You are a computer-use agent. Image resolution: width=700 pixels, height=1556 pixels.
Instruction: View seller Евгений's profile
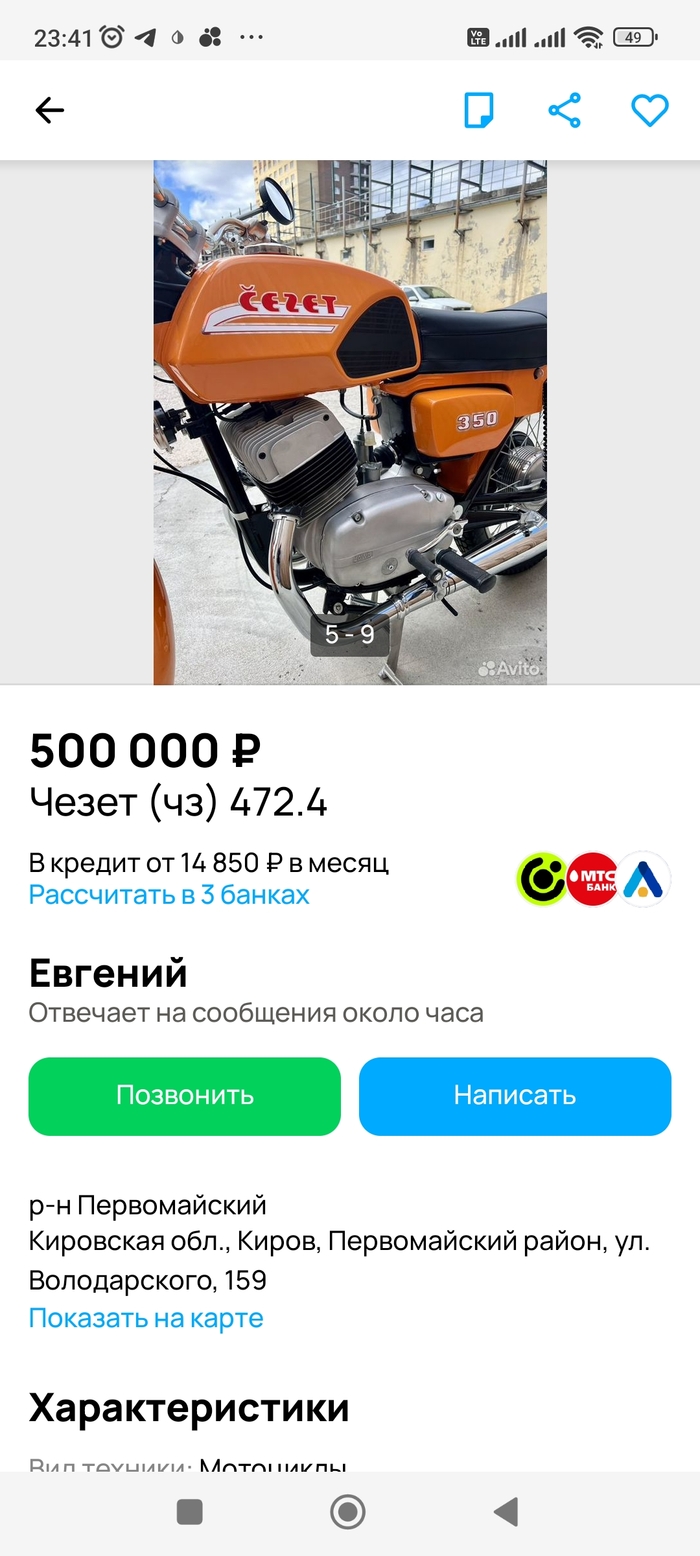[108, 973]
